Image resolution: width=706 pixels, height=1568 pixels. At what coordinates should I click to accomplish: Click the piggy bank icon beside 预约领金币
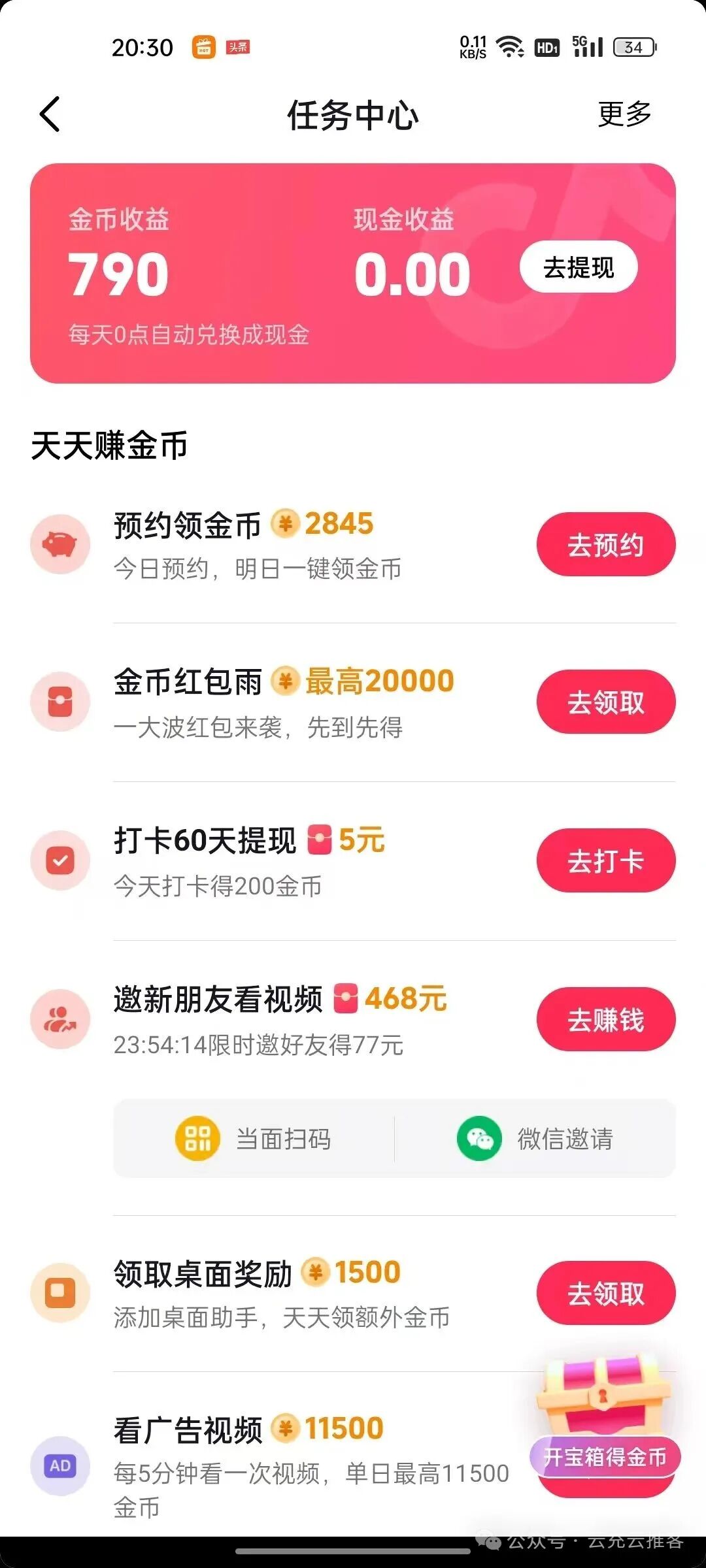(61, 544)
